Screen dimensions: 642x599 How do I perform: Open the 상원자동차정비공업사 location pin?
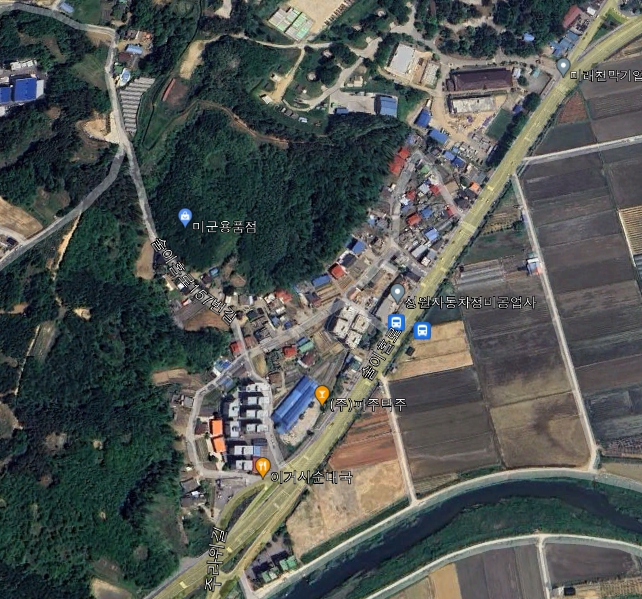coord(397,292)
